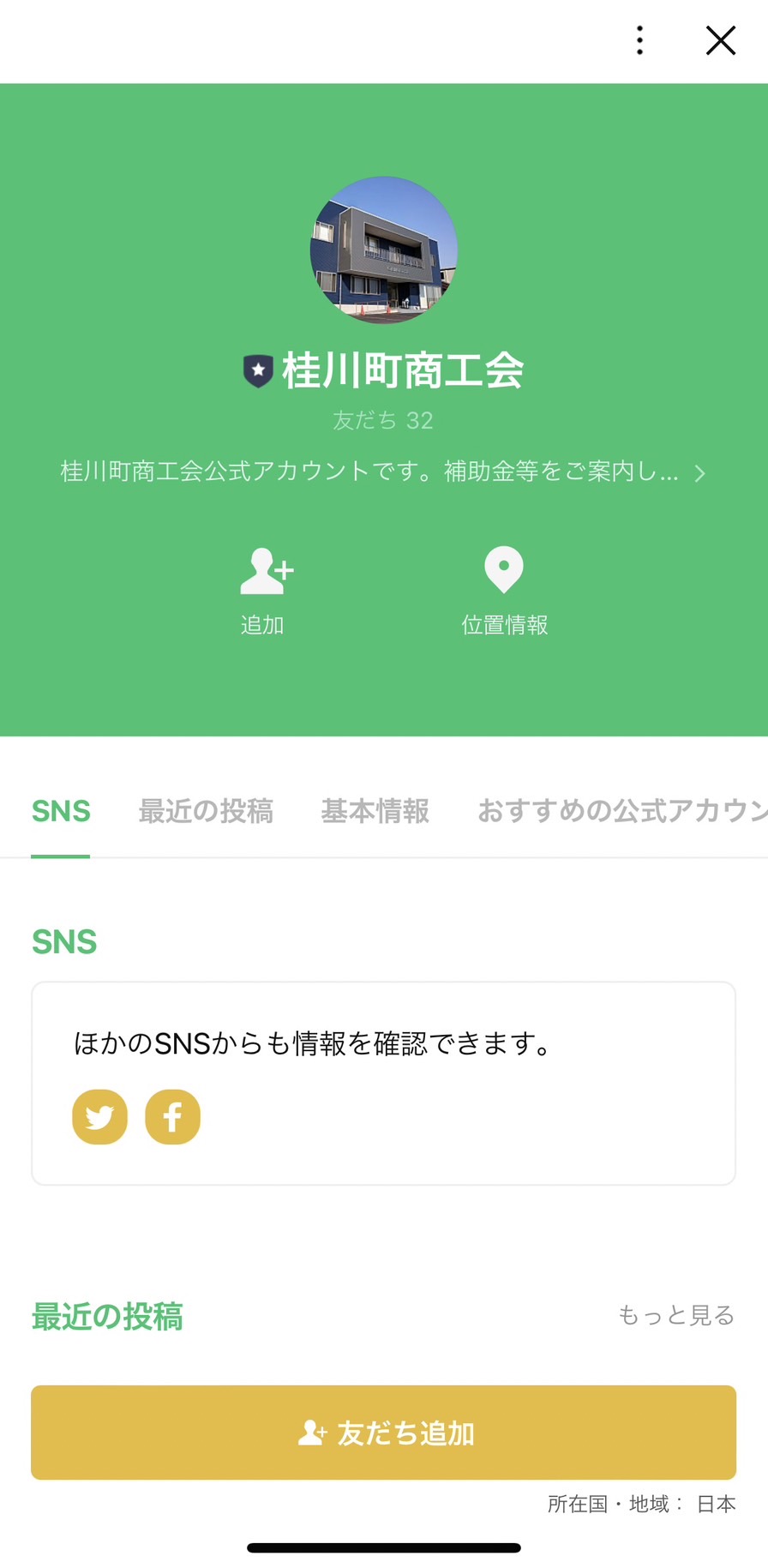The image size is (768, 1568).
Task: Tap the home indicator bar at bottom
Action: click(384, 1547)
